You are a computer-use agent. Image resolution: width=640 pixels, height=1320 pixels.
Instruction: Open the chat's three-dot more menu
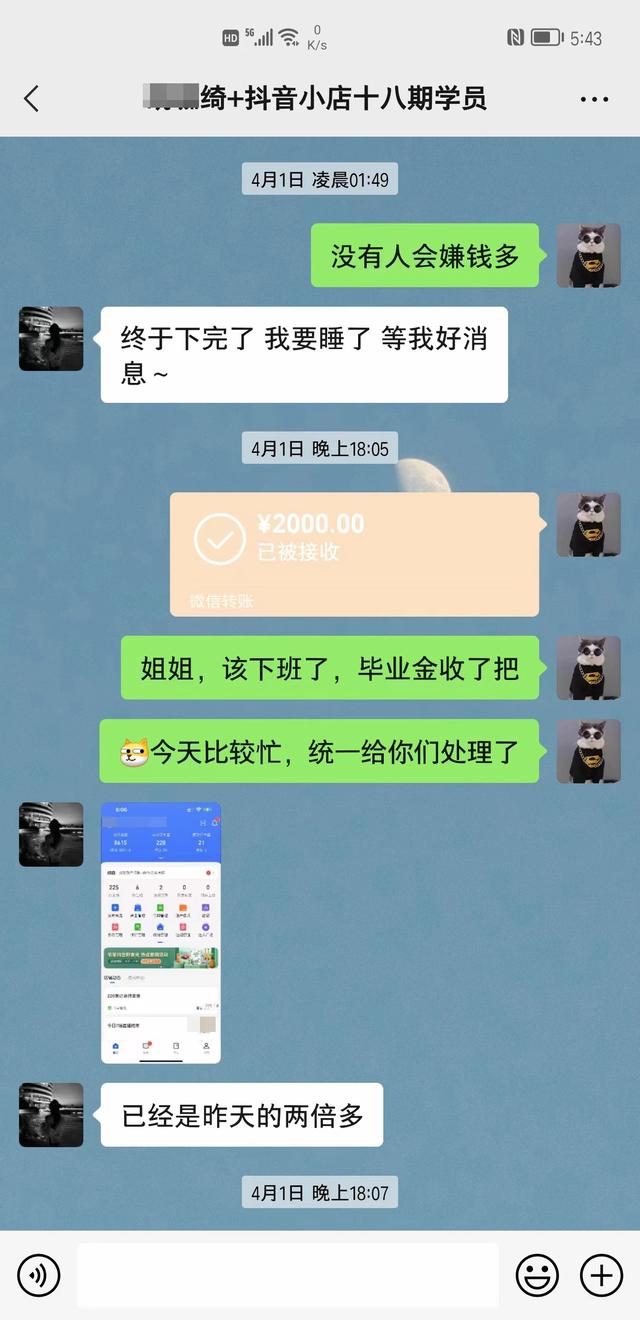594,99
